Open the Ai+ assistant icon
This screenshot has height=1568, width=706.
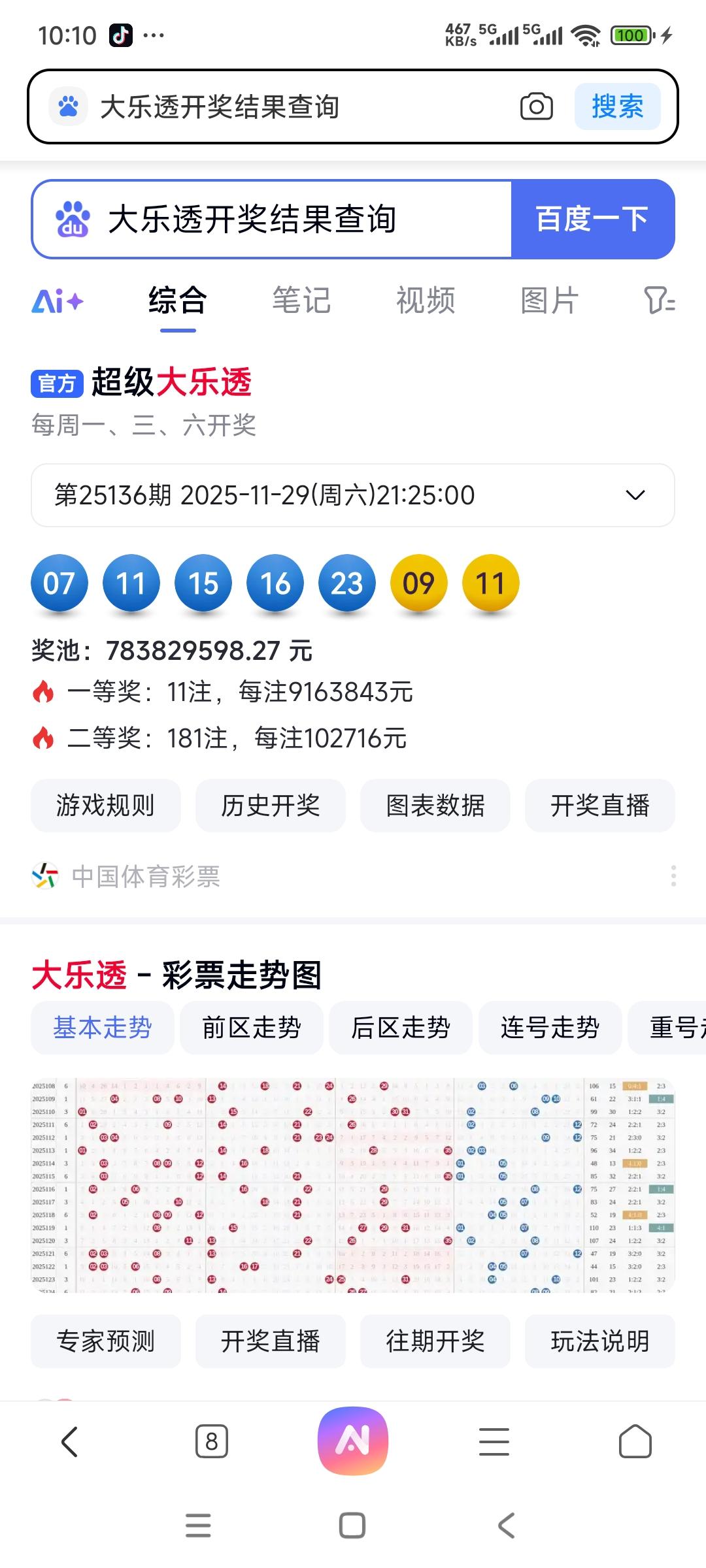(x=58, y=301)
